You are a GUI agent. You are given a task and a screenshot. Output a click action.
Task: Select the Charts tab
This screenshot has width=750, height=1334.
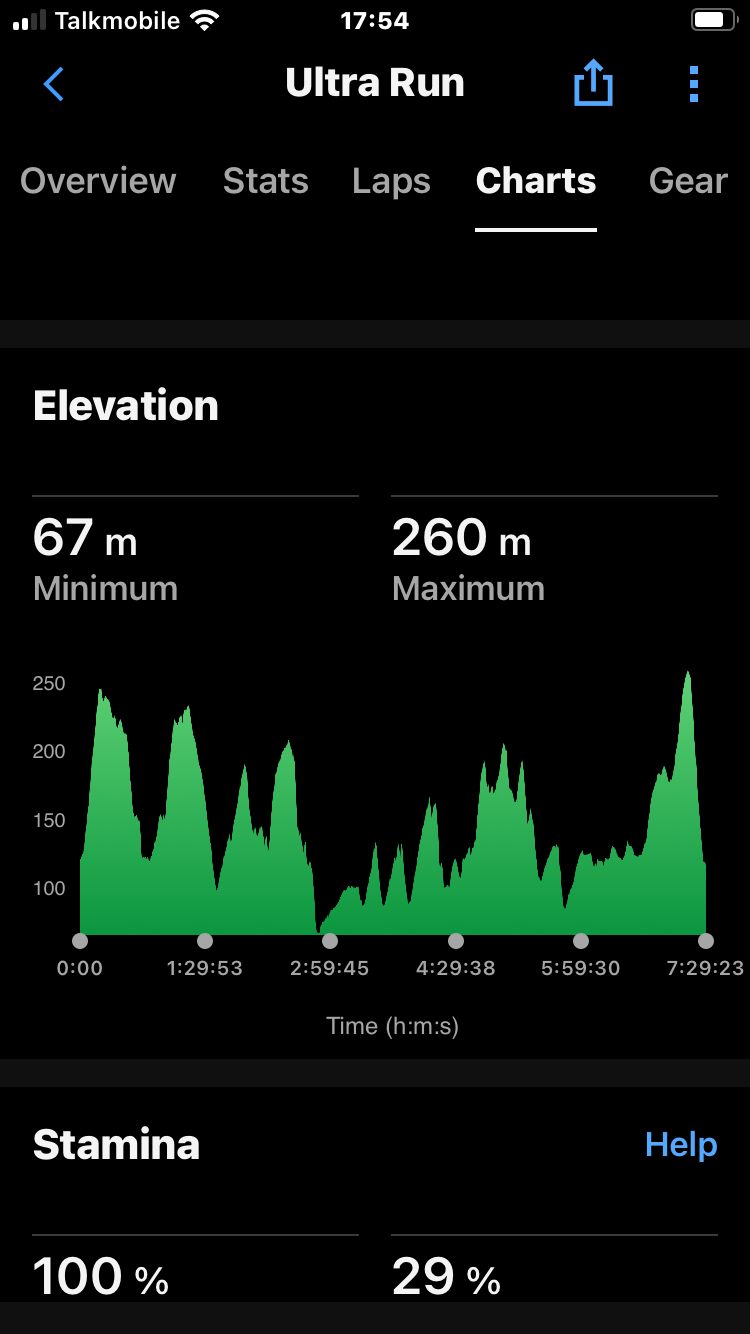click(x=536, y=181)
